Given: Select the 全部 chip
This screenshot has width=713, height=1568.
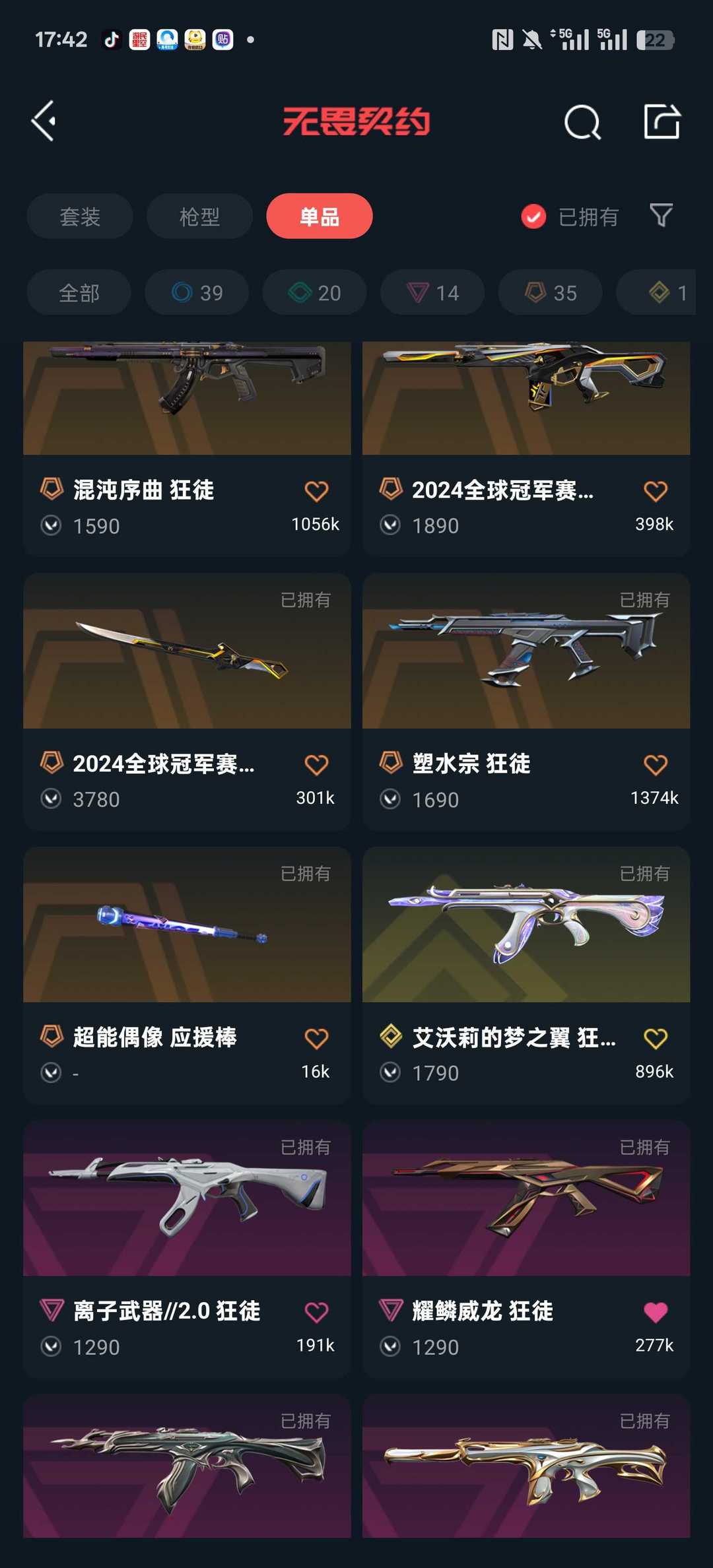Looking at the screenshot, I should click(79, 292).
